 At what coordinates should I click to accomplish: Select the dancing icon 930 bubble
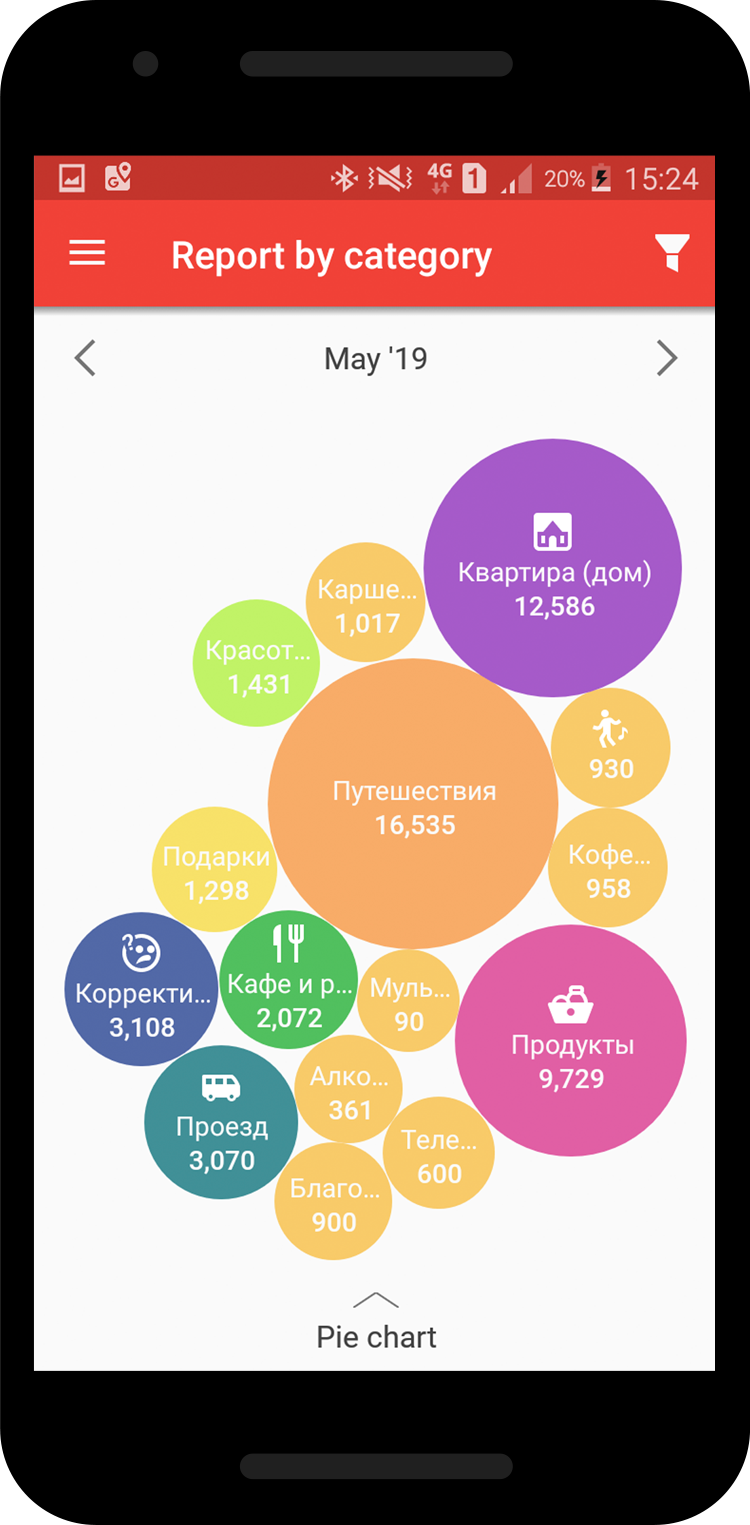tap(610, 748)
